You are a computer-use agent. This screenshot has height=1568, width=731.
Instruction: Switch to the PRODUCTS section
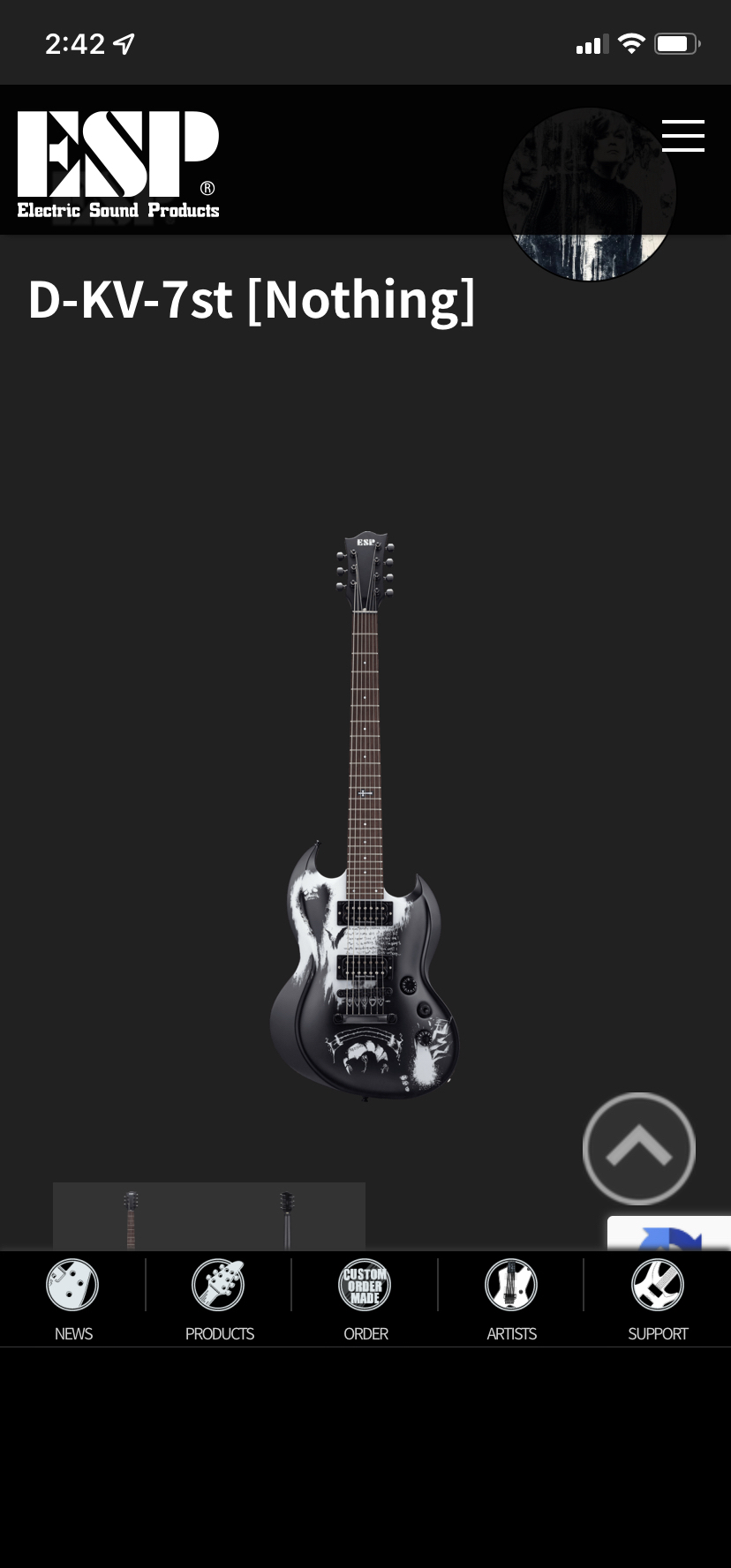(x=219, y=1299)
